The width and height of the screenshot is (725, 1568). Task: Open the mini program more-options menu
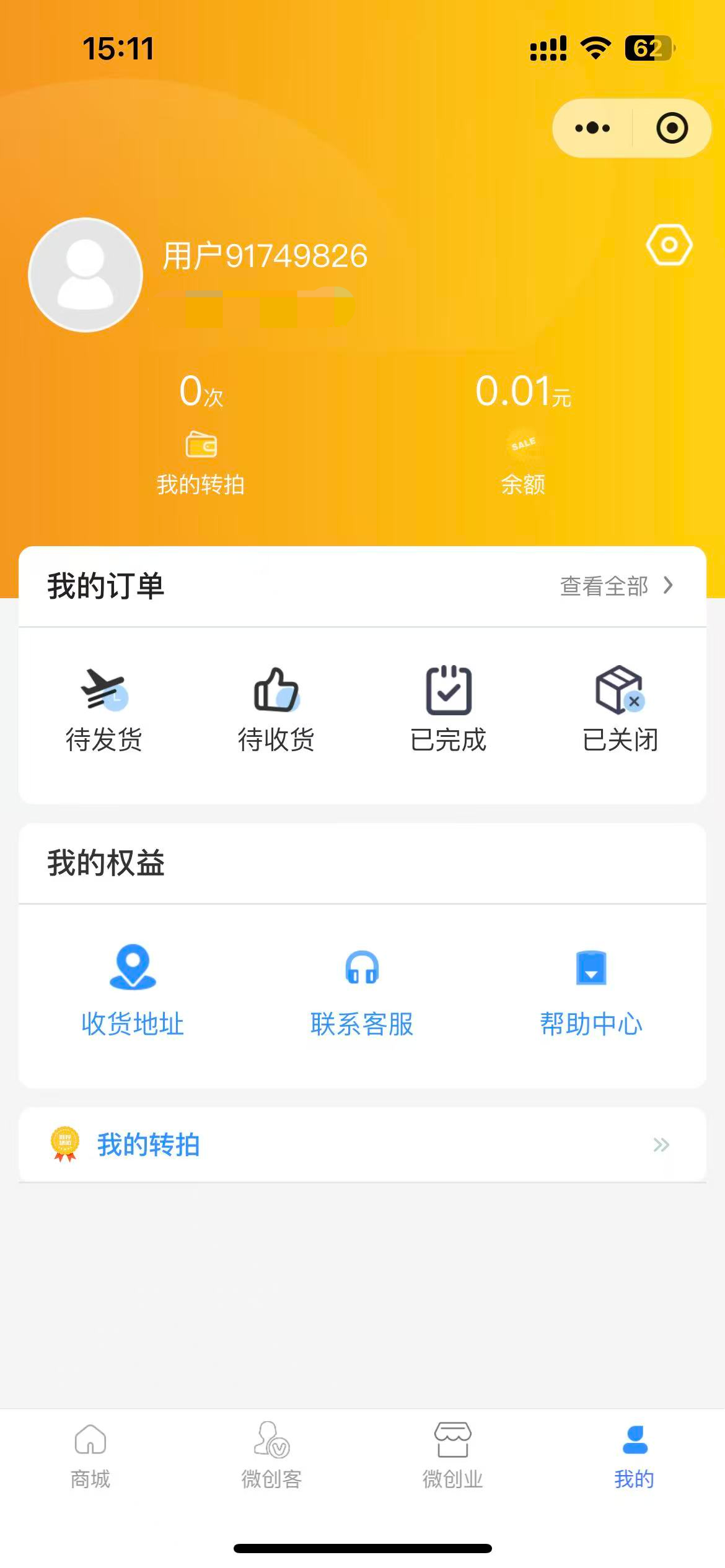click(592, 128)
